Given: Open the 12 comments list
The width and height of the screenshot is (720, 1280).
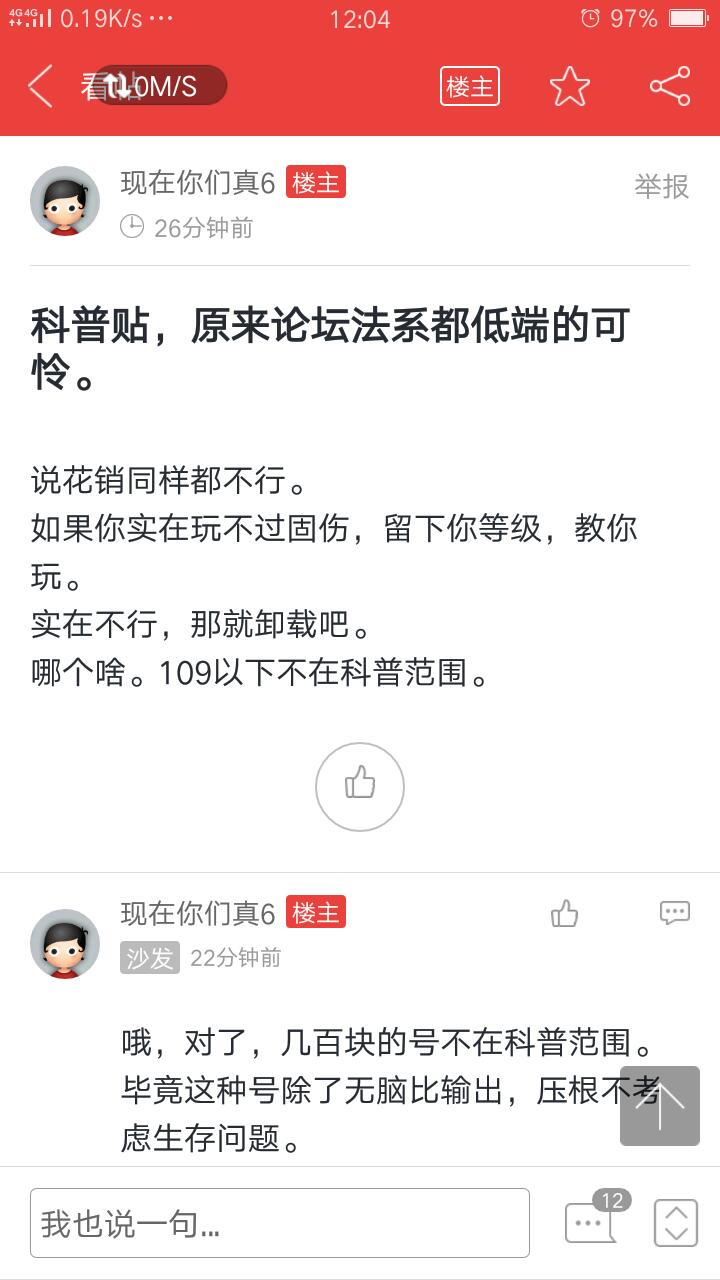Looking at the screenshot, I should coord(592,1220).
